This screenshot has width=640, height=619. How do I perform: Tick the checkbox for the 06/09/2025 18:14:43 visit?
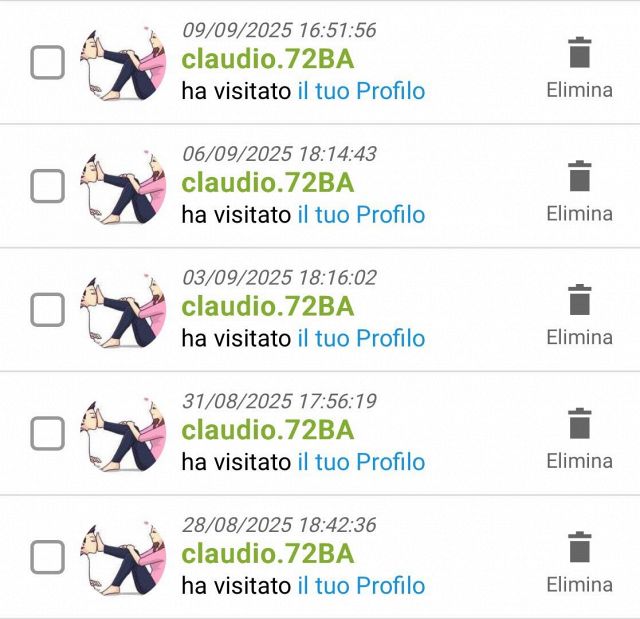coord(48,186)
